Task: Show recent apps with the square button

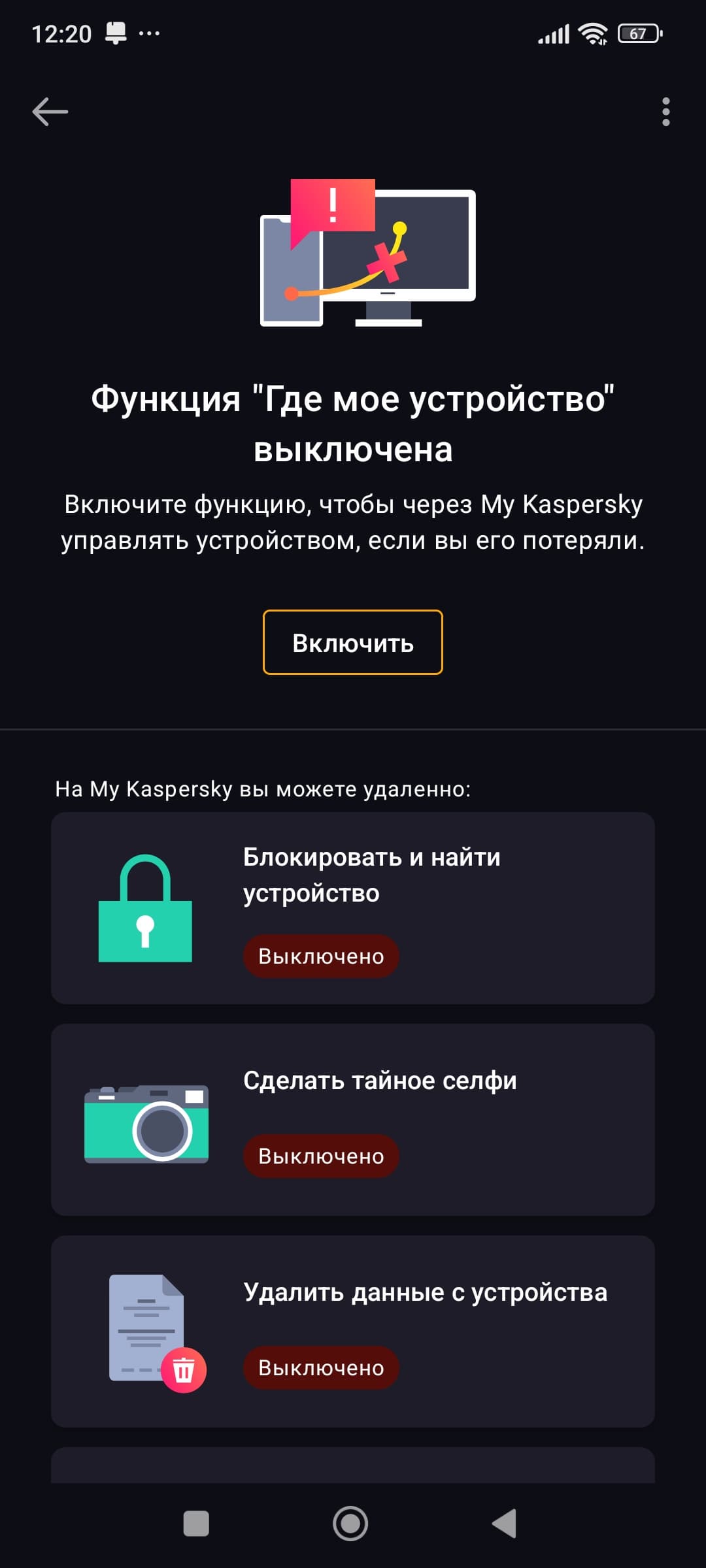Action: (196, 1524)
